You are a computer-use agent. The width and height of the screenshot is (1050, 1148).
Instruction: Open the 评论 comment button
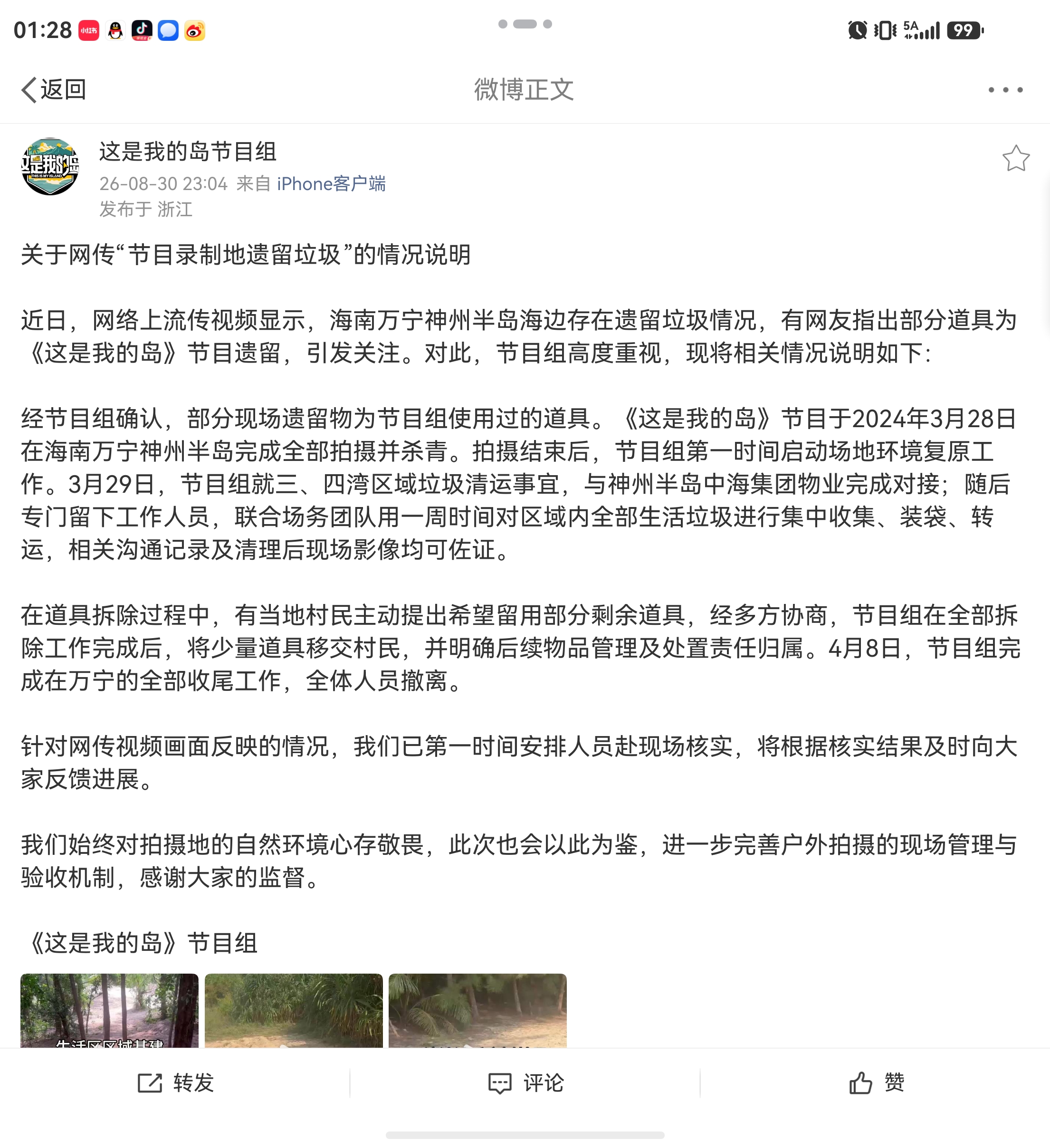click(x=525, y=1082)
